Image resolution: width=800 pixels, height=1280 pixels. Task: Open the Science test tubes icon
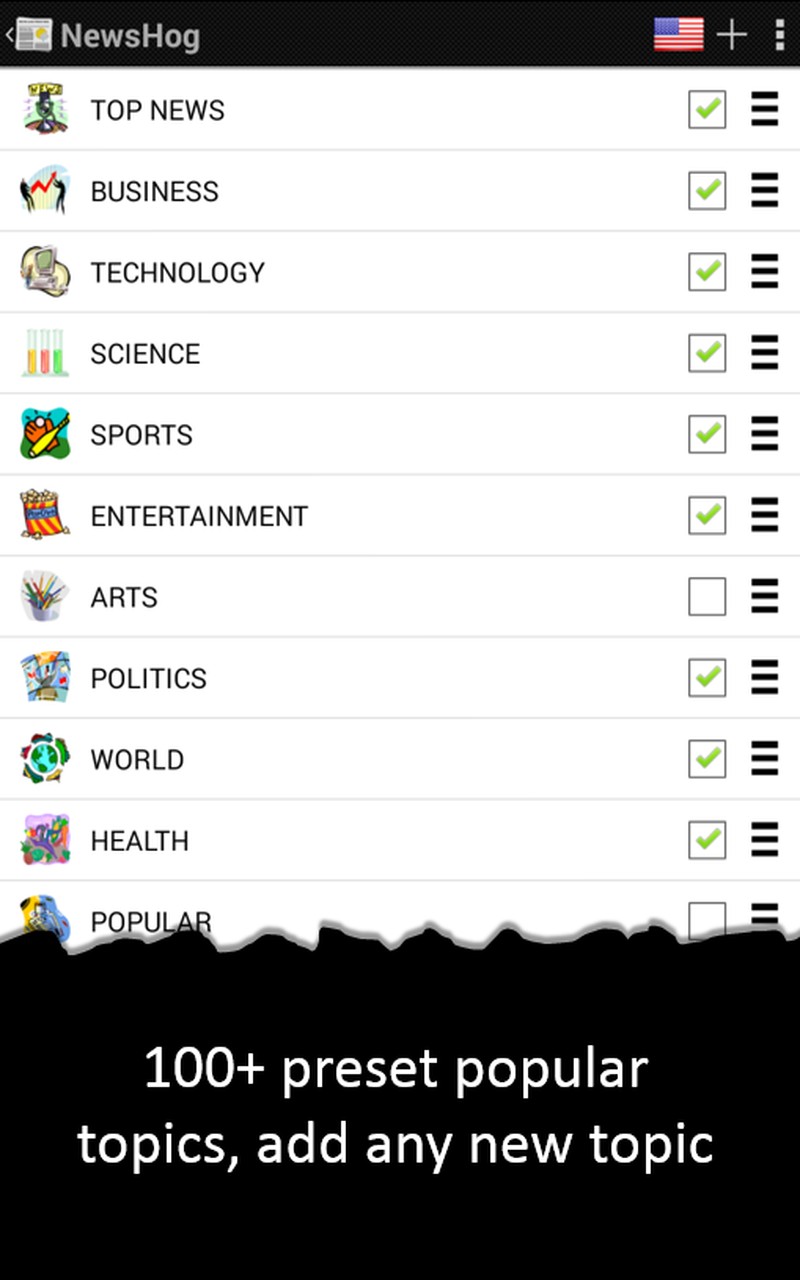click(44, 353)
